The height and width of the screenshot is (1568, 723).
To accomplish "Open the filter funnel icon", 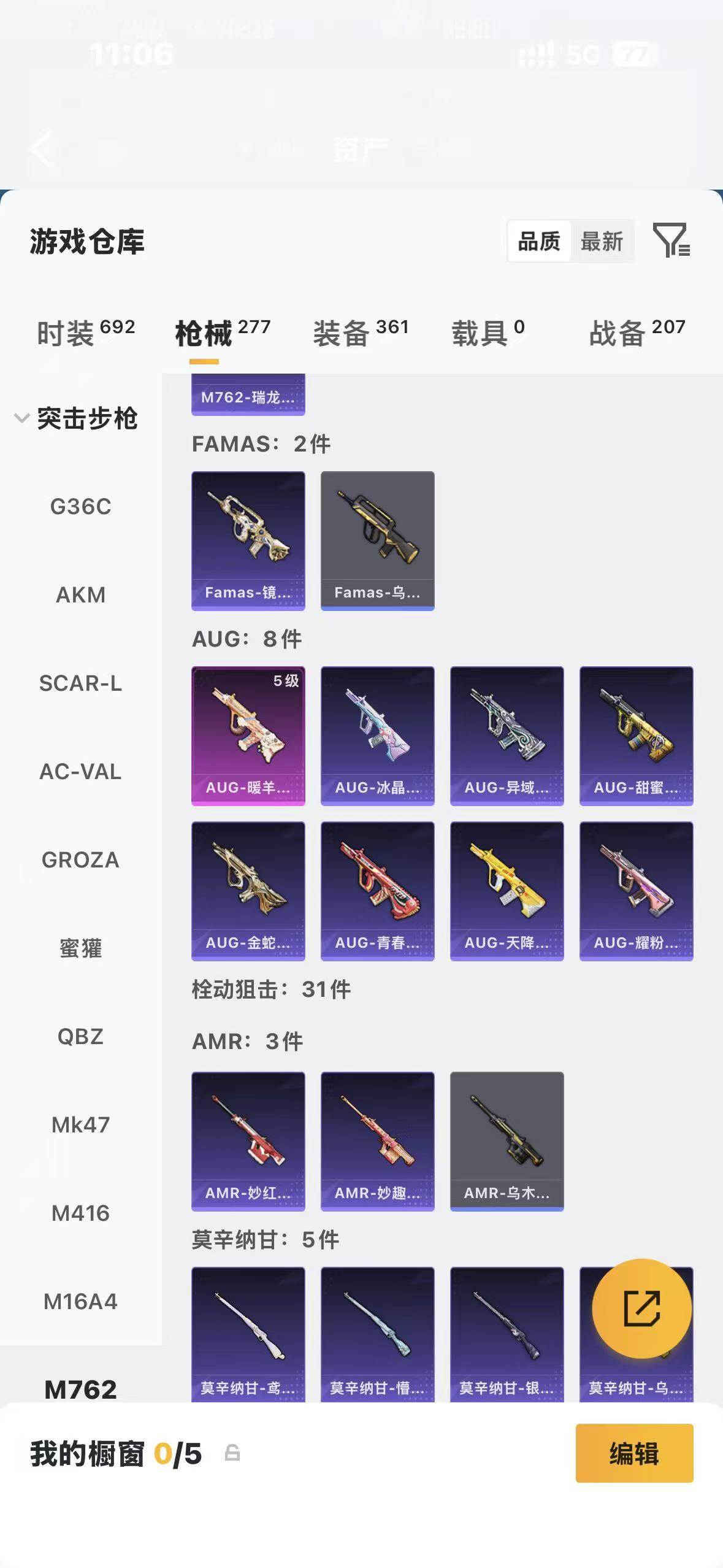I will click(x=671, y=240).
